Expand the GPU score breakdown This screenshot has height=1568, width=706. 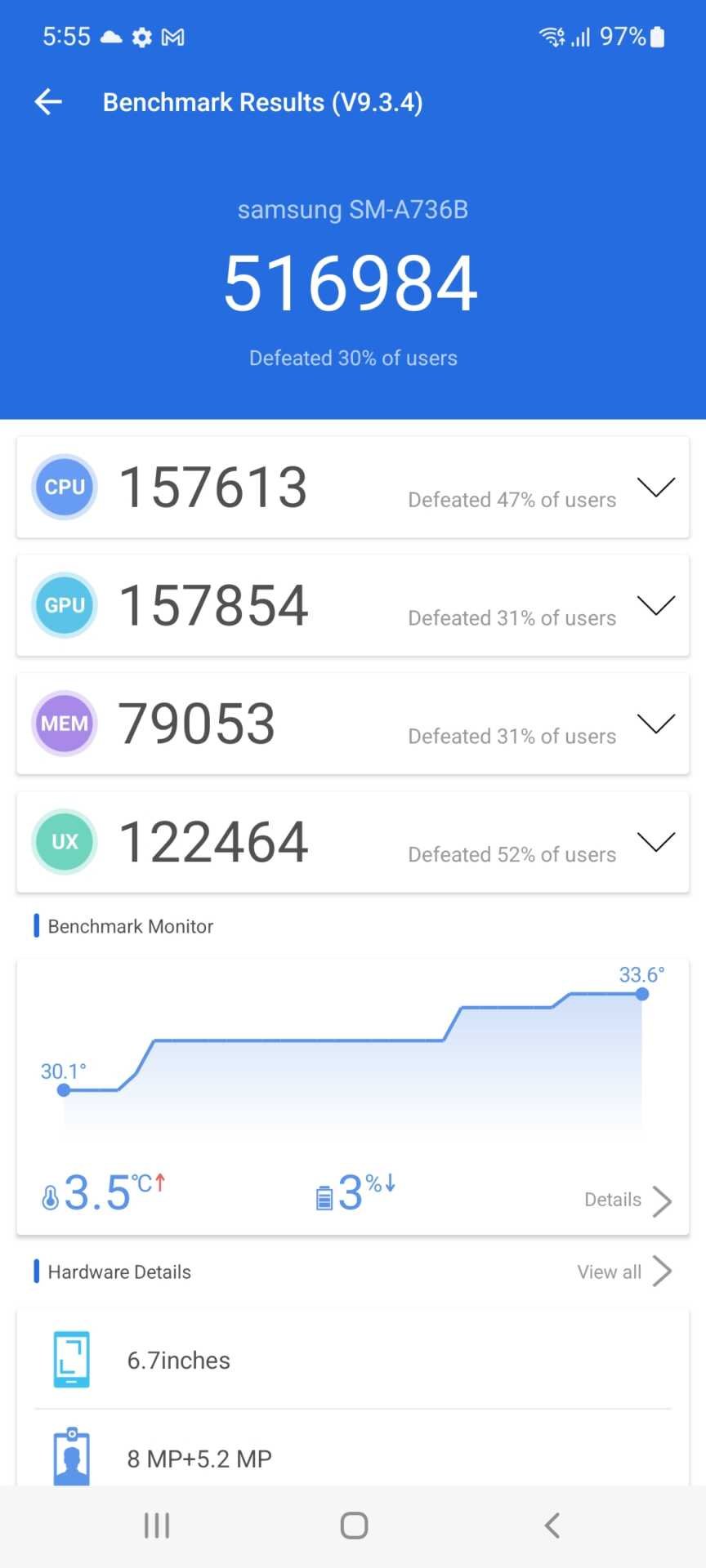pos(655,606)
